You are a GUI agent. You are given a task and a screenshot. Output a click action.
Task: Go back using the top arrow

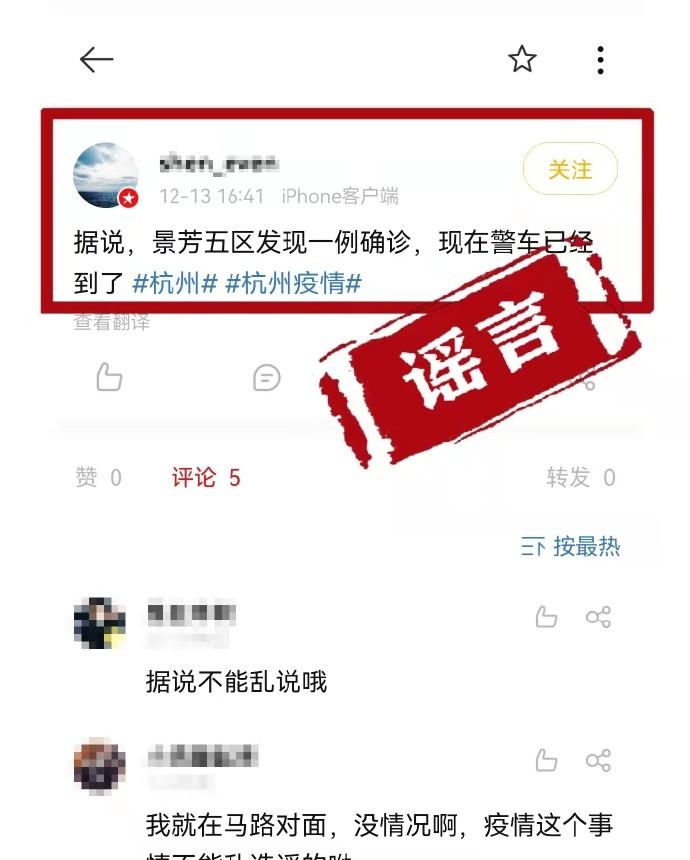point(97,60)
